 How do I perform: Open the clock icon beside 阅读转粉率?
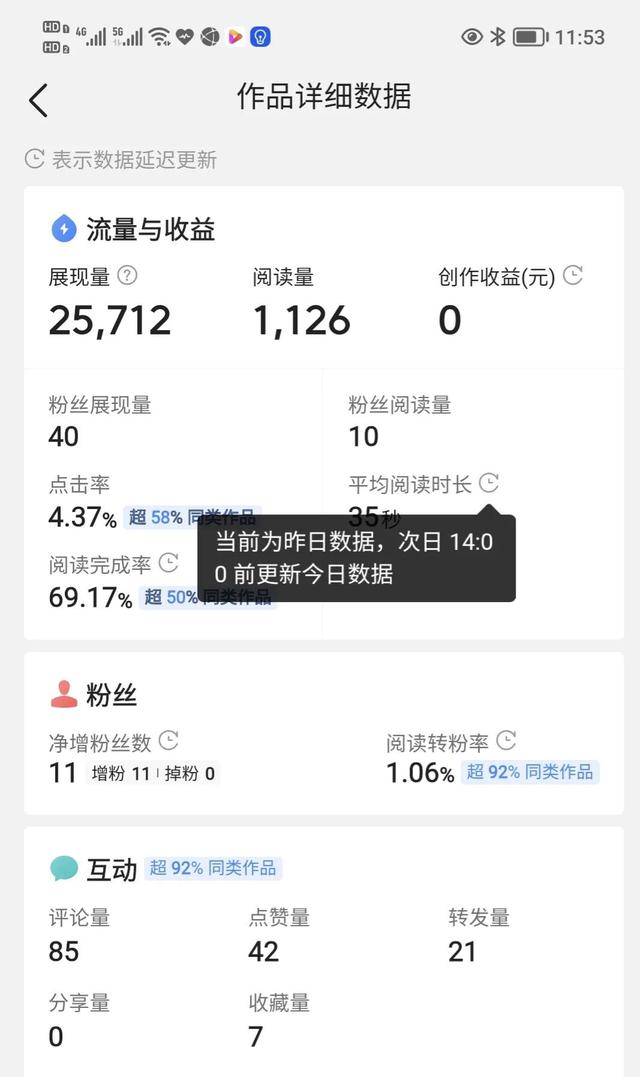coord(507,741)
